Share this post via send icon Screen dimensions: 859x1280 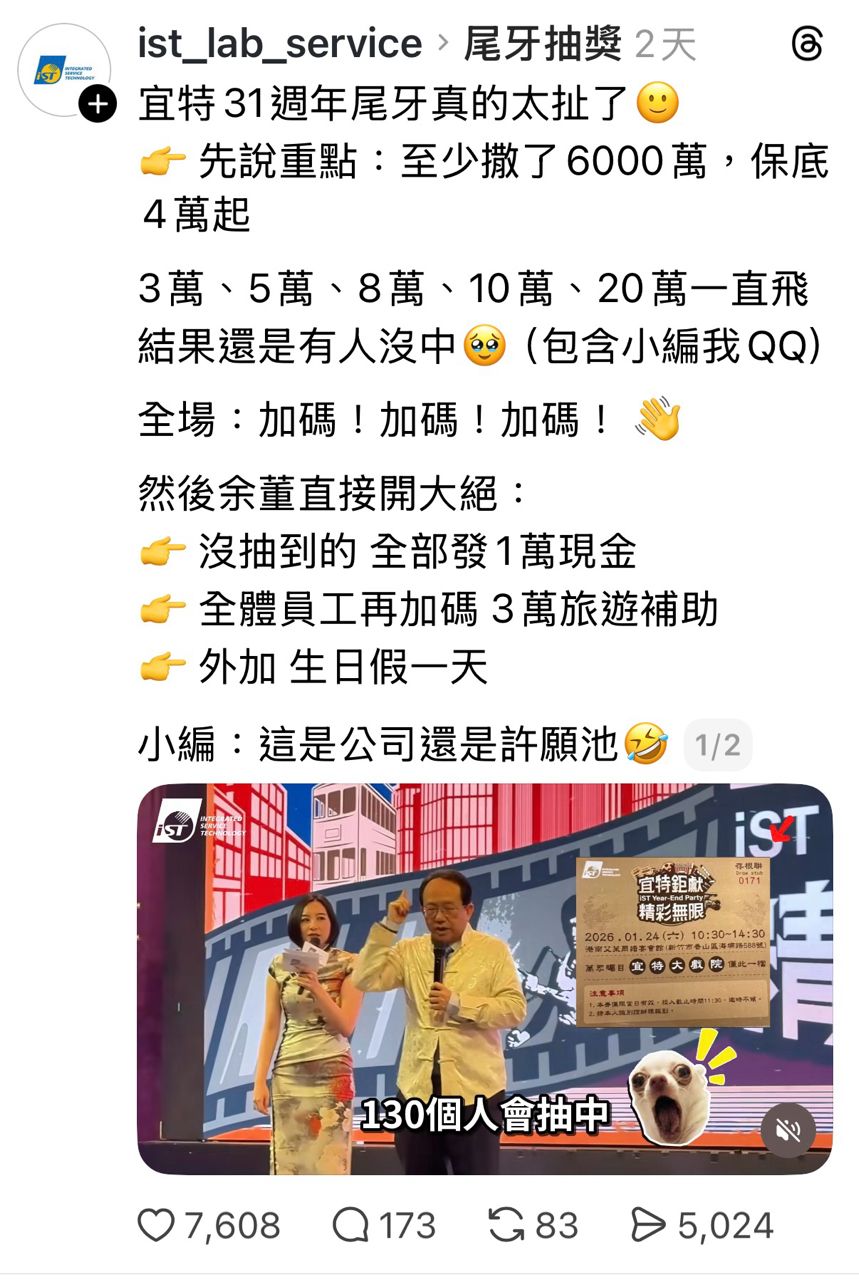pyautogui.click(x=649, y=1225)
